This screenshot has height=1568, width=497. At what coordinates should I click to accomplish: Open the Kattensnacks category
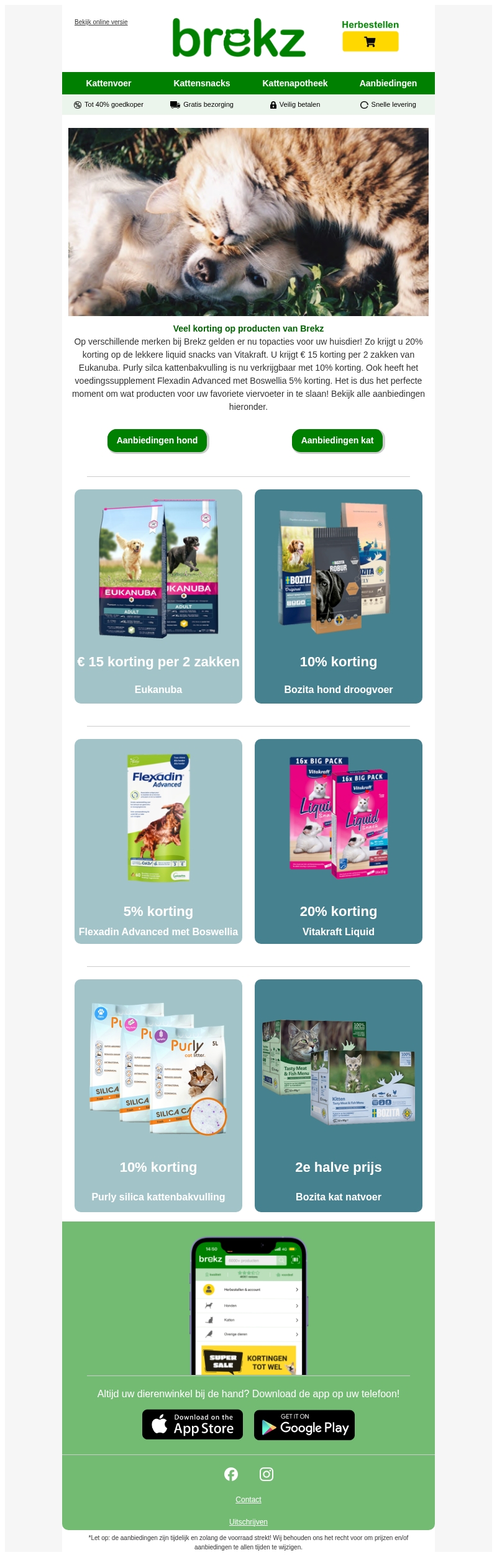202,83
